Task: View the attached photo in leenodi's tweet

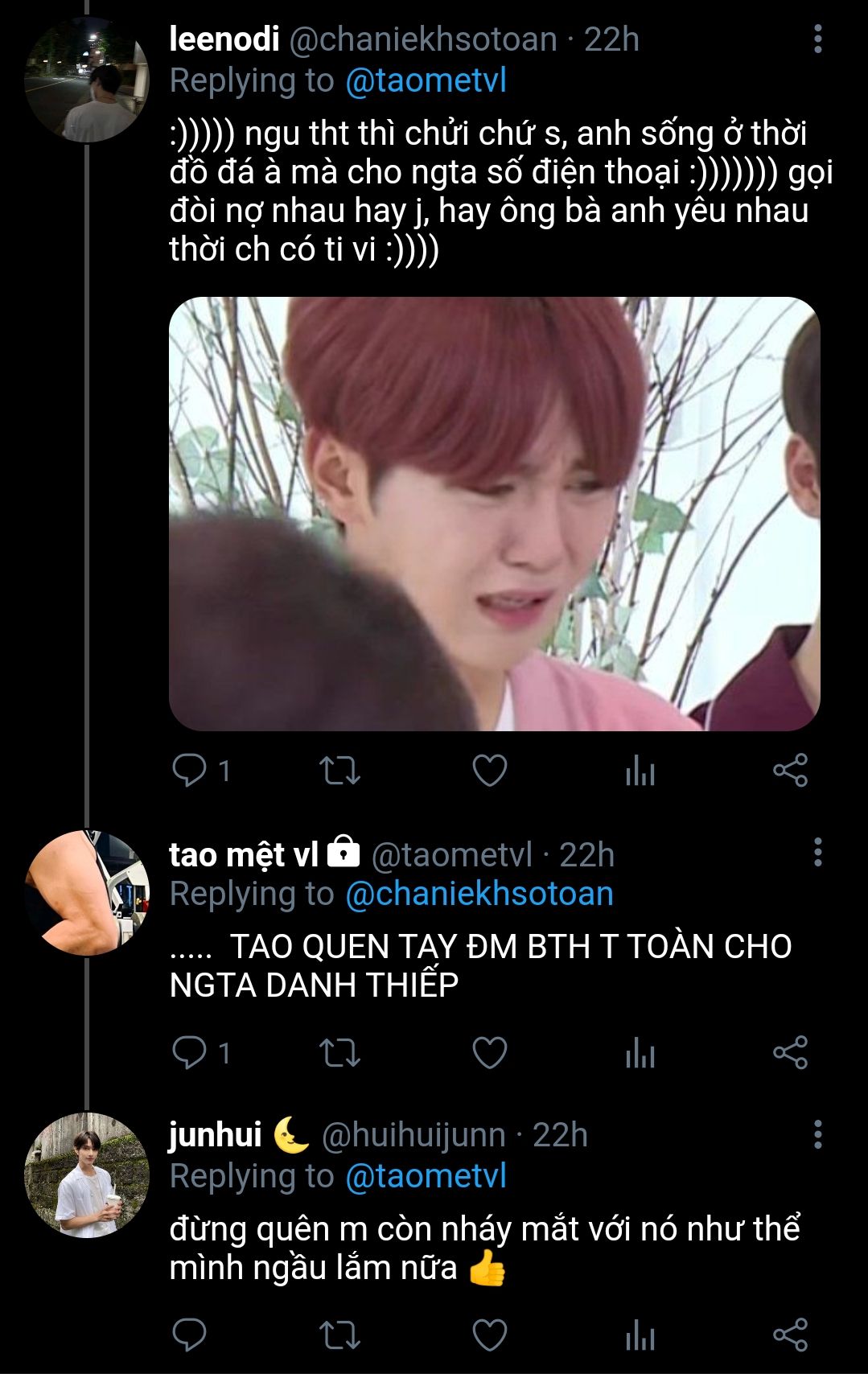Action: 494,513
